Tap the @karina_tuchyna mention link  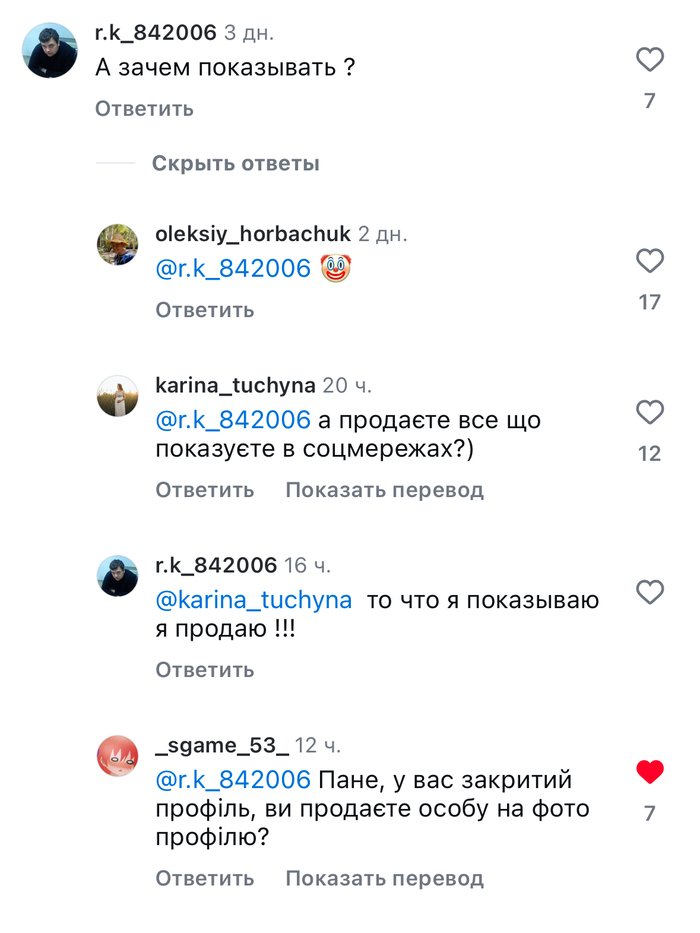254,601
